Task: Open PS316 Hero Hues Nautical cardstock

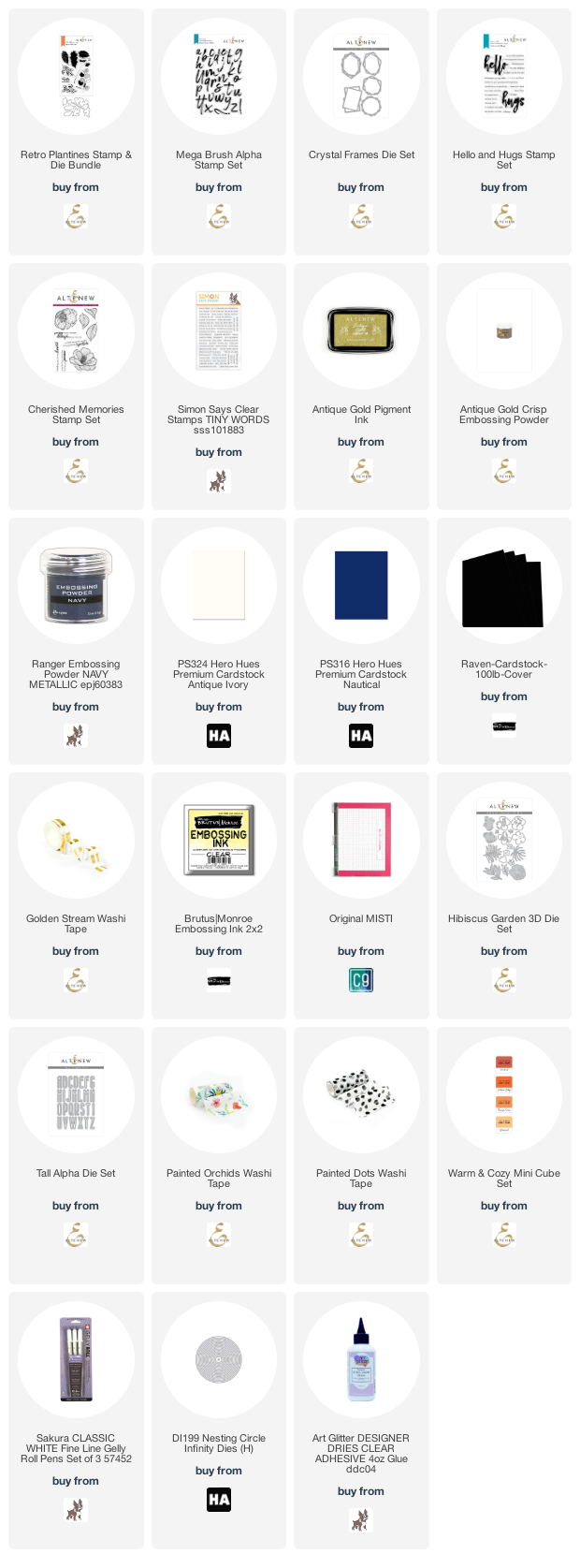Action: click(x=361, y=584)
